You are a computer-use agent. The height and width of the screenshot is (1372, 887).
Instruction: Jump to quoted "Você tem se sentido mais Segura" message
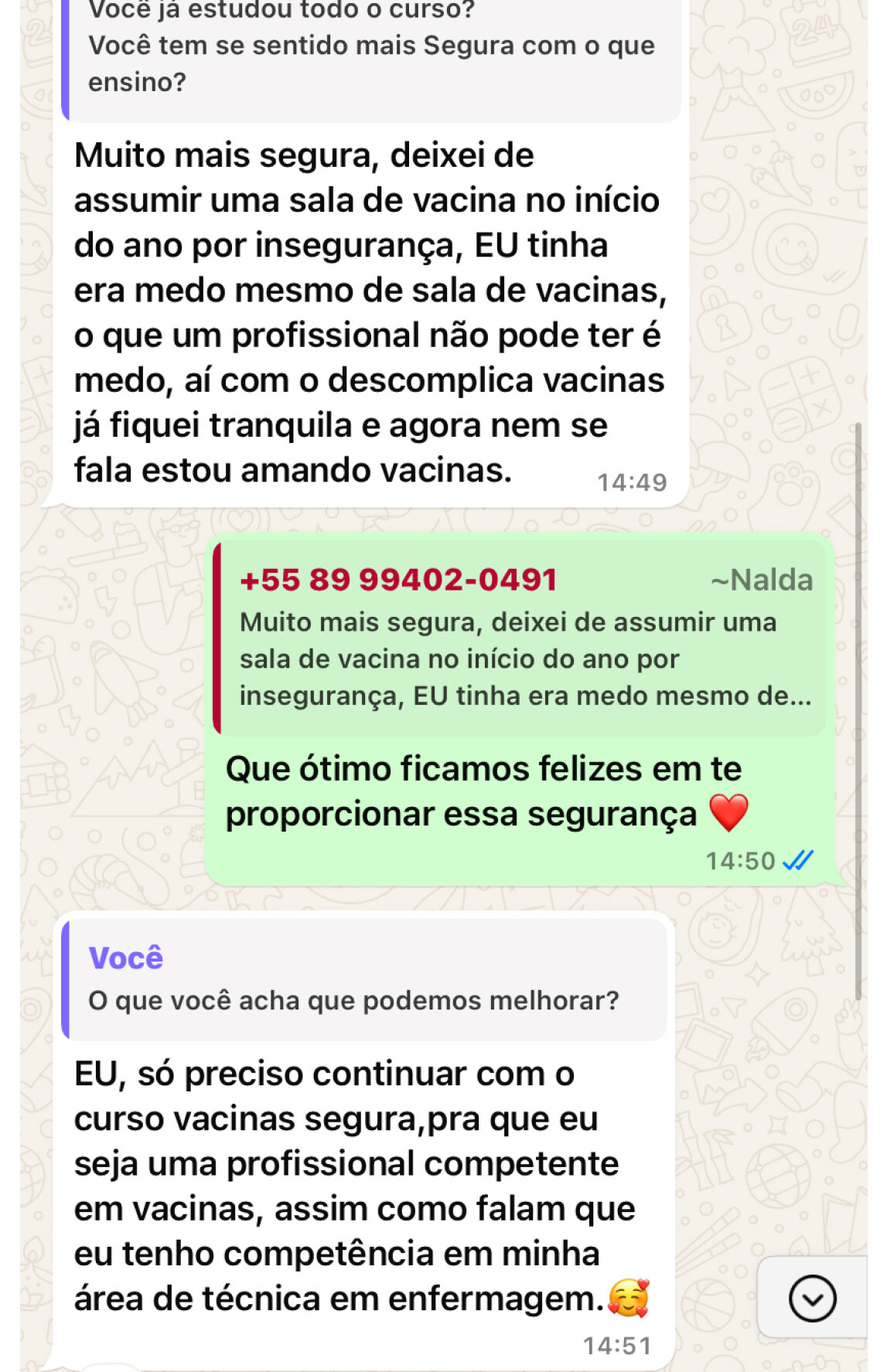click(x=371, y=54)
